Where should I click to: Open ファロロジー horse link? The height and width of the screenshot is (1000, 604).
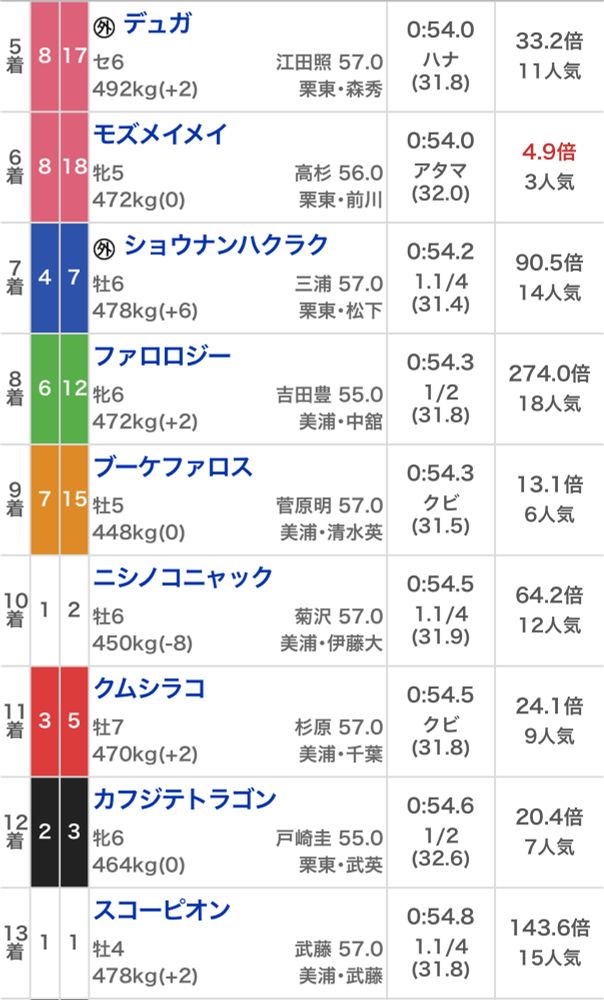tap(162, 357)
